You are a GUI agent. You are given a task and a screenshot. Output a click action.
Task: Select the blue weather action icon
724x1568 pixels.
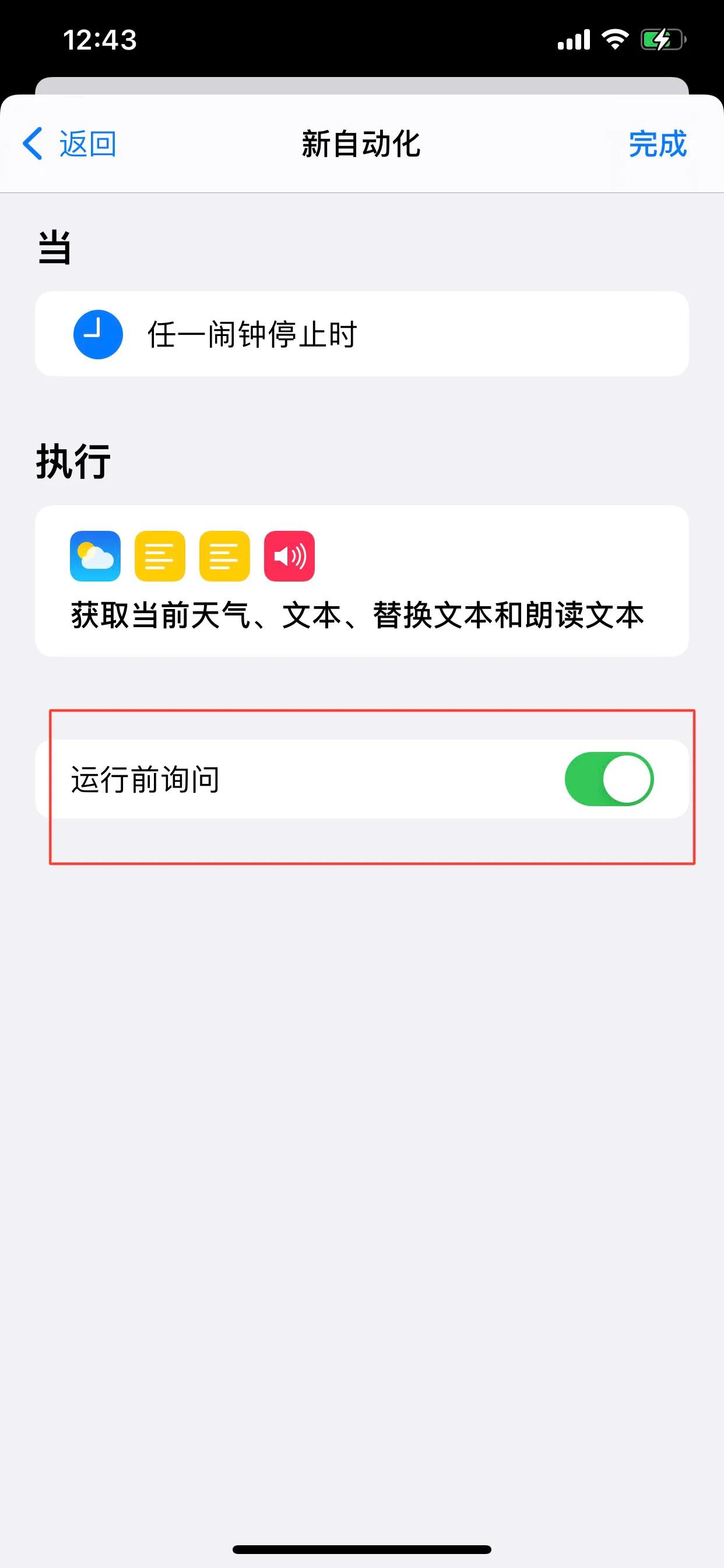click(x=96, y=555)
